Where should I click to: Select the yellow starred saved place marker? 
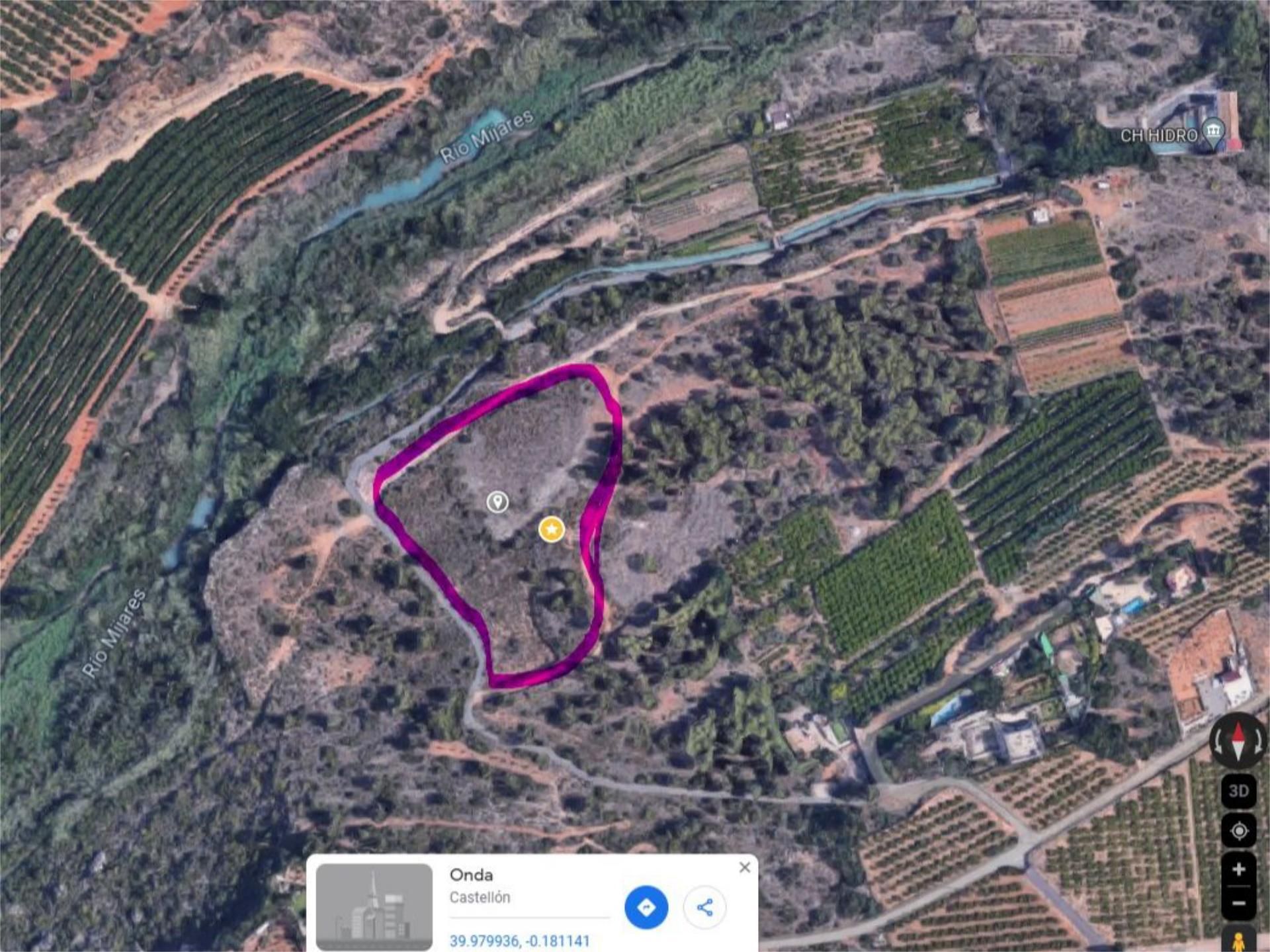pos(551,529)
